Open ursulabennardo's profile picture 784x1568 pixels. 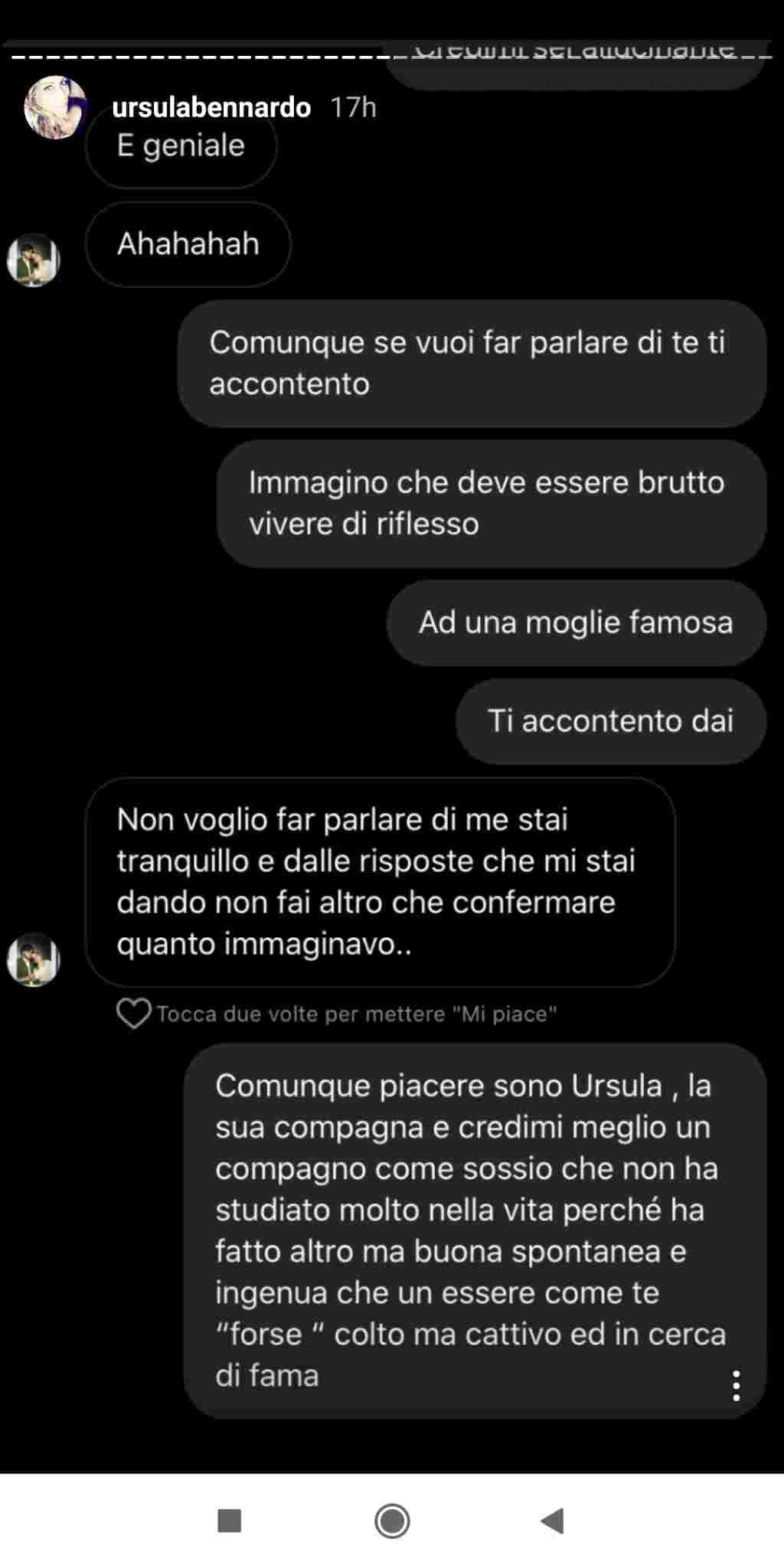point(55,107)
